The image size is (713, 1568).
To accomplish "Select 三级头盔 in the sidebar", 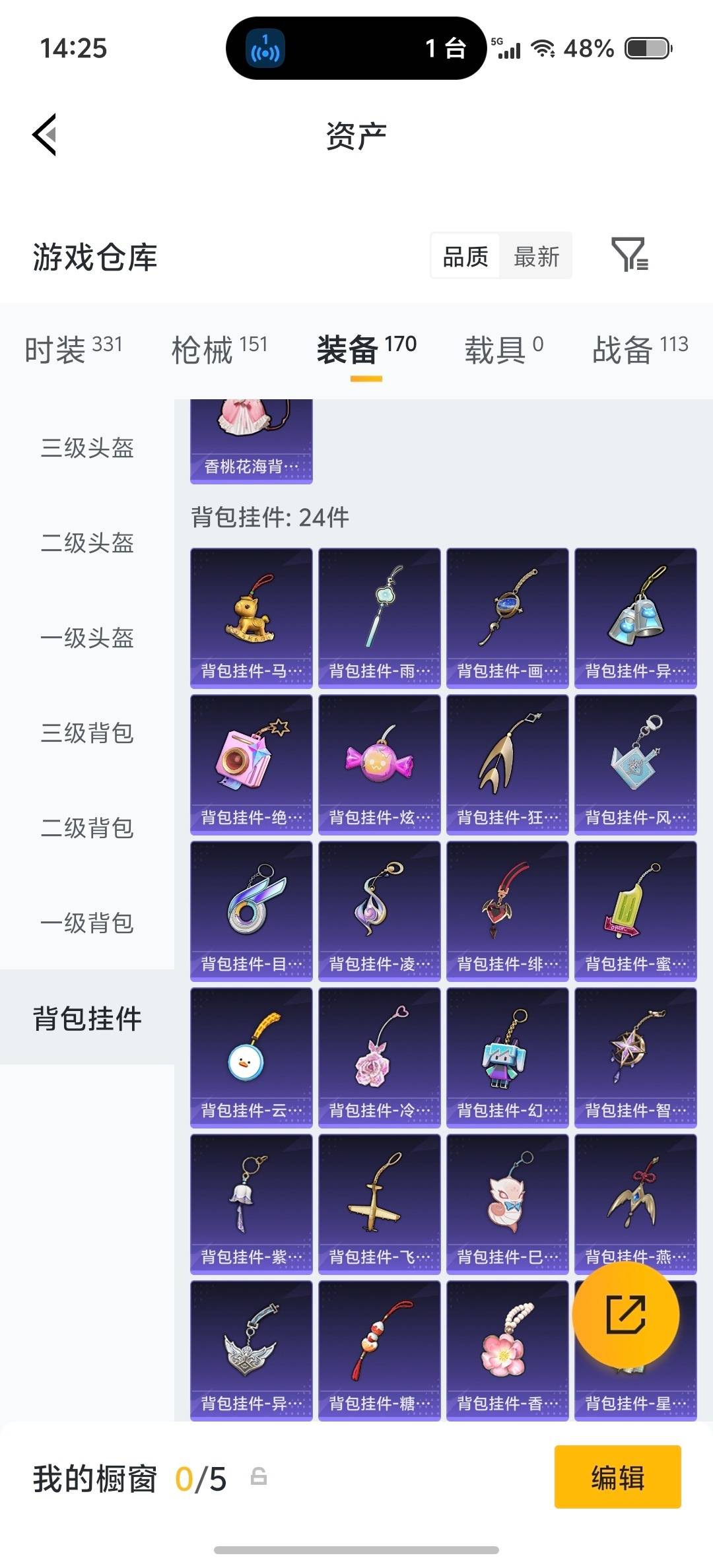I will click(x=88, y=449).
